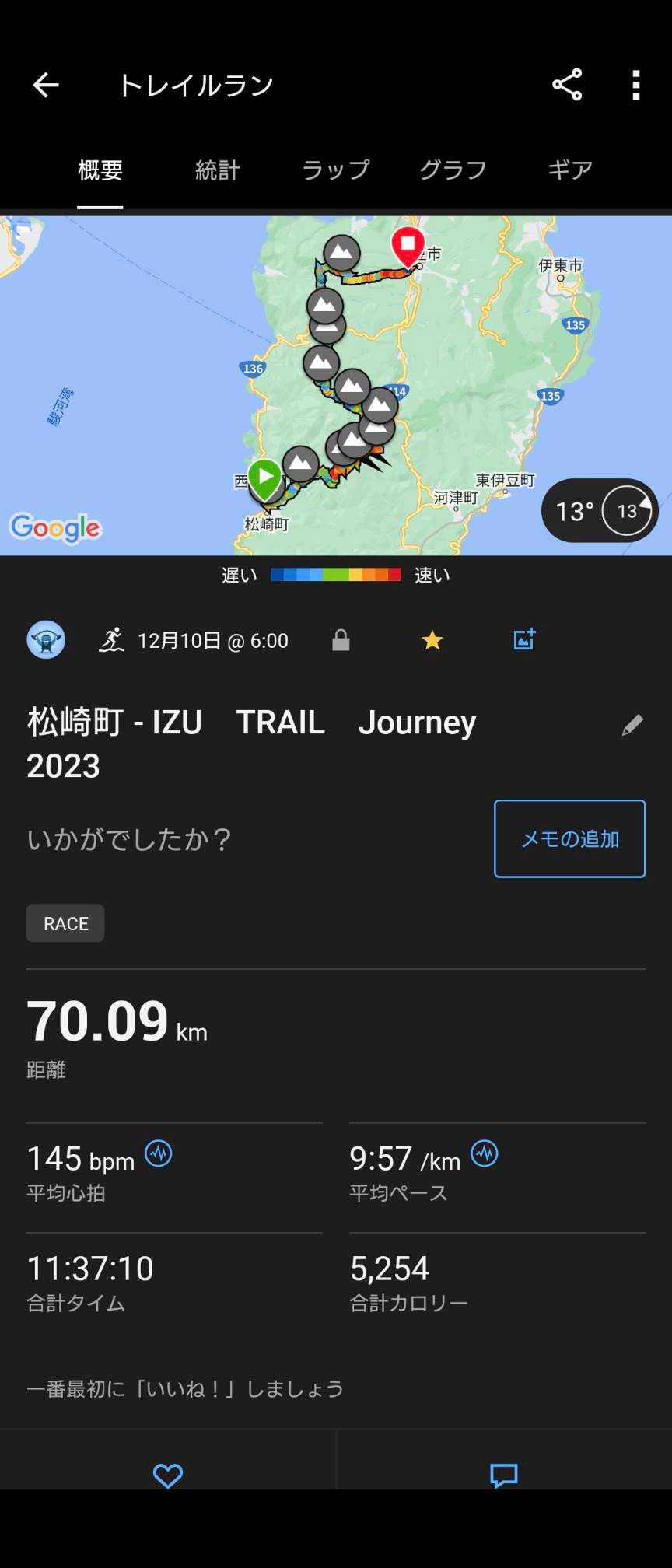Open the RACE event type chip
Viewport: 672px width, 1568px height.
pos(65,923)
